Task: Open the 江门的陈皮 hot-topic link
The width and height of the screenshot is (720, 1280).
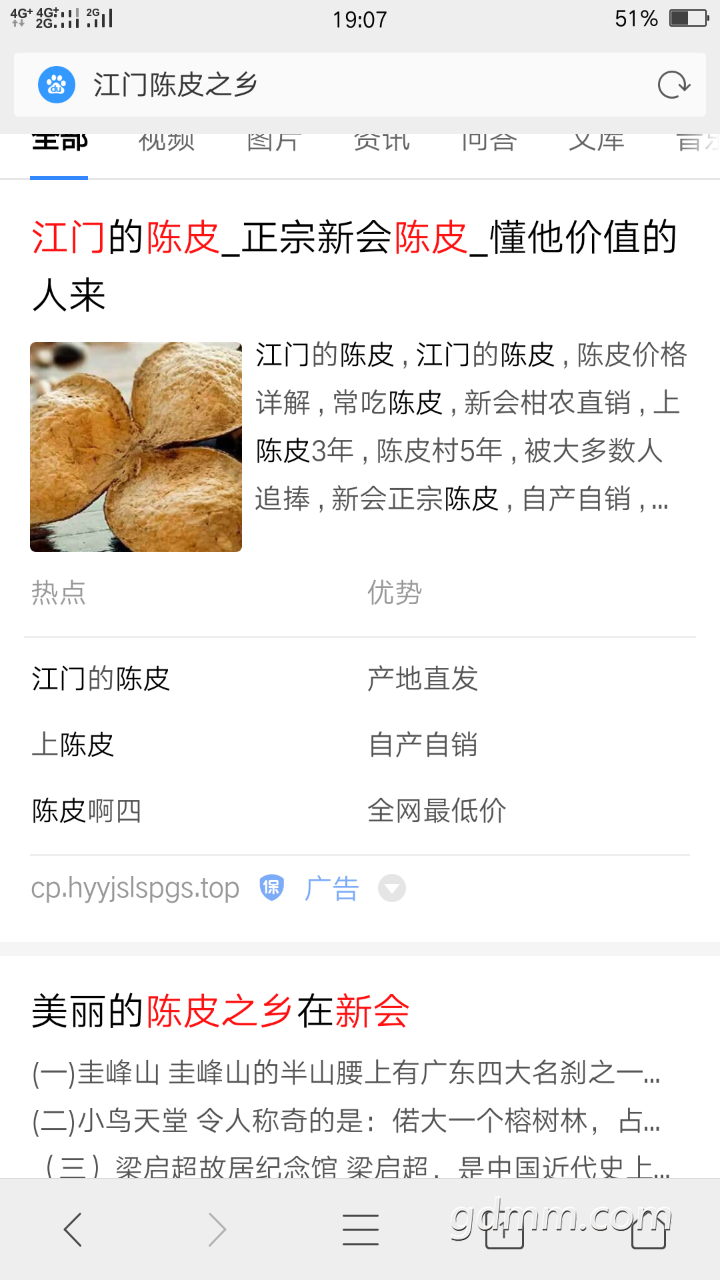Action: click(101, 679)
